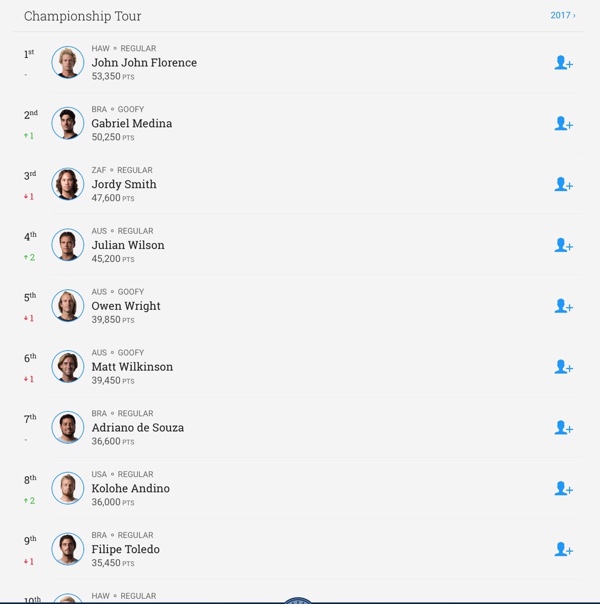The height and width of the screenshot is (604, 600).
Task: Follow Filipe Toledo
Action: (x=563, y=550)
